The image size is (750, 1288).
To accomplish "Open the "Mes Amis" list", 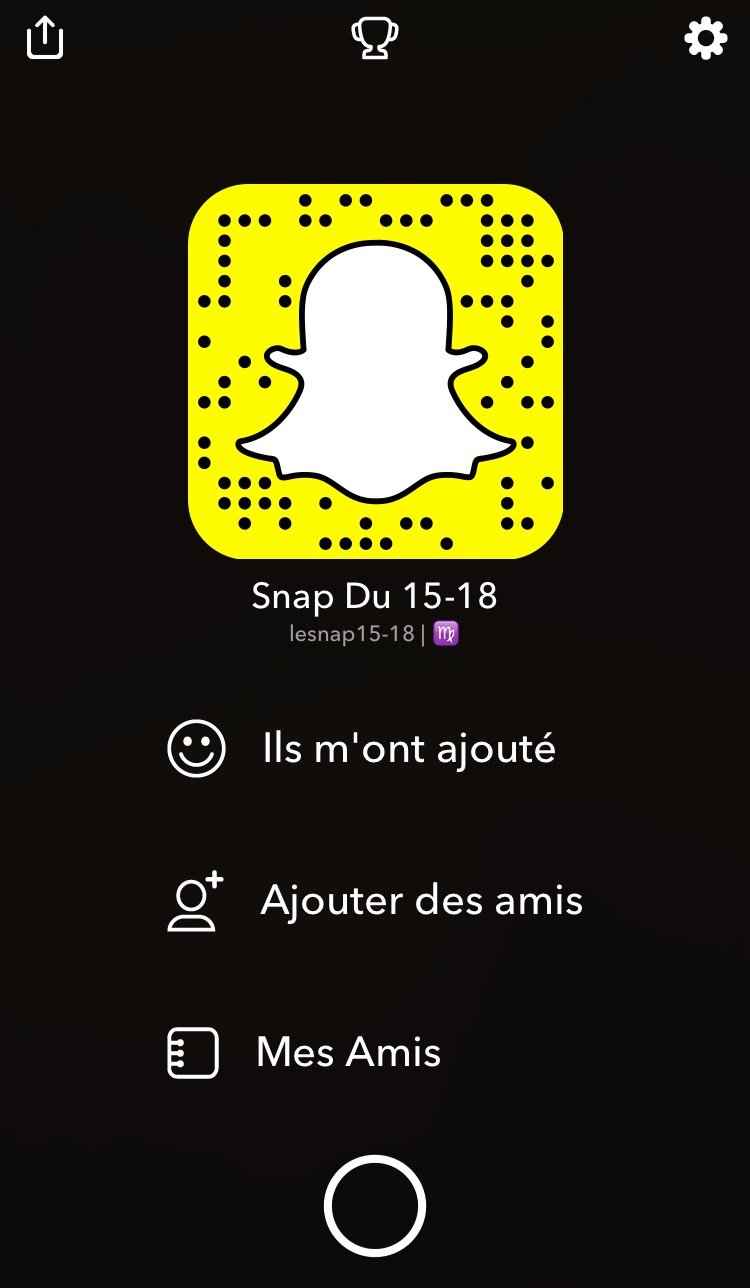I will click(348, 1052).
